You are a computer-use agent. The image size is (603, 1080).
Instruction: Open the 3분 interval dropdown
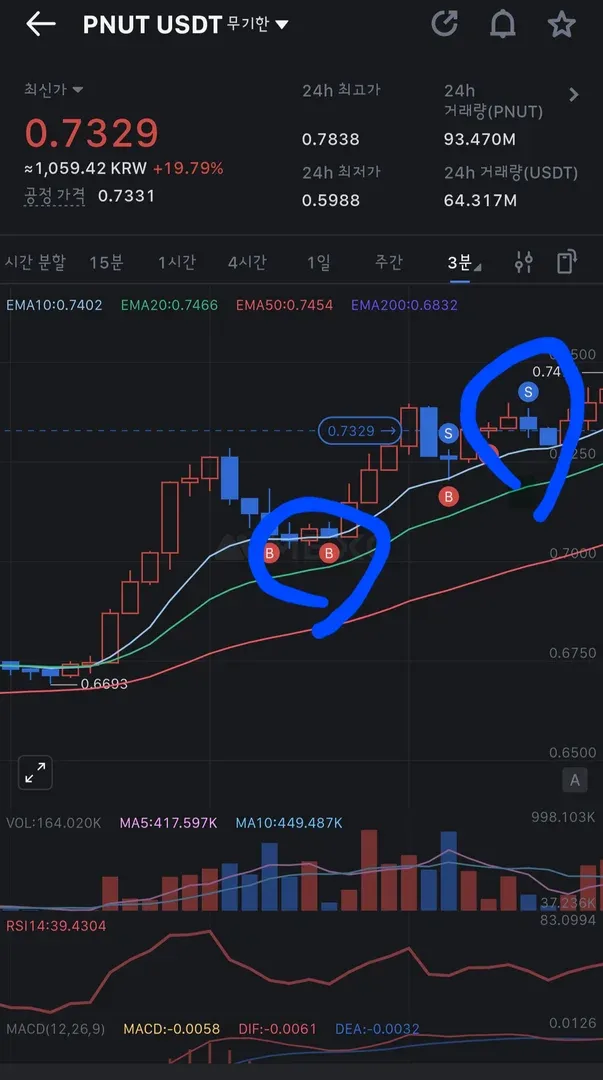coord(464,263)
